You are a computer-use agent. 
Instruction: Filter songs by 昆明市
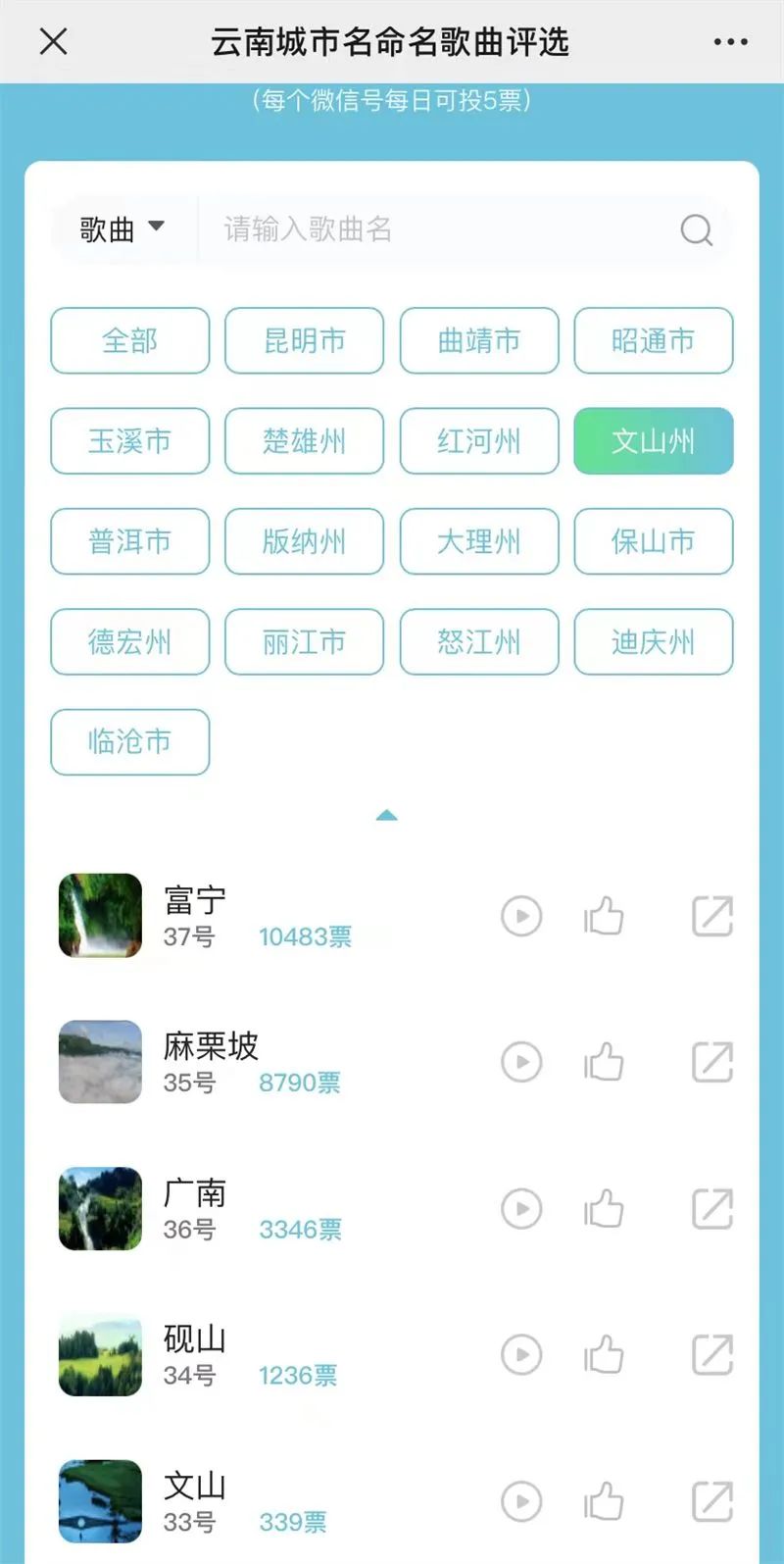point(304,340)
